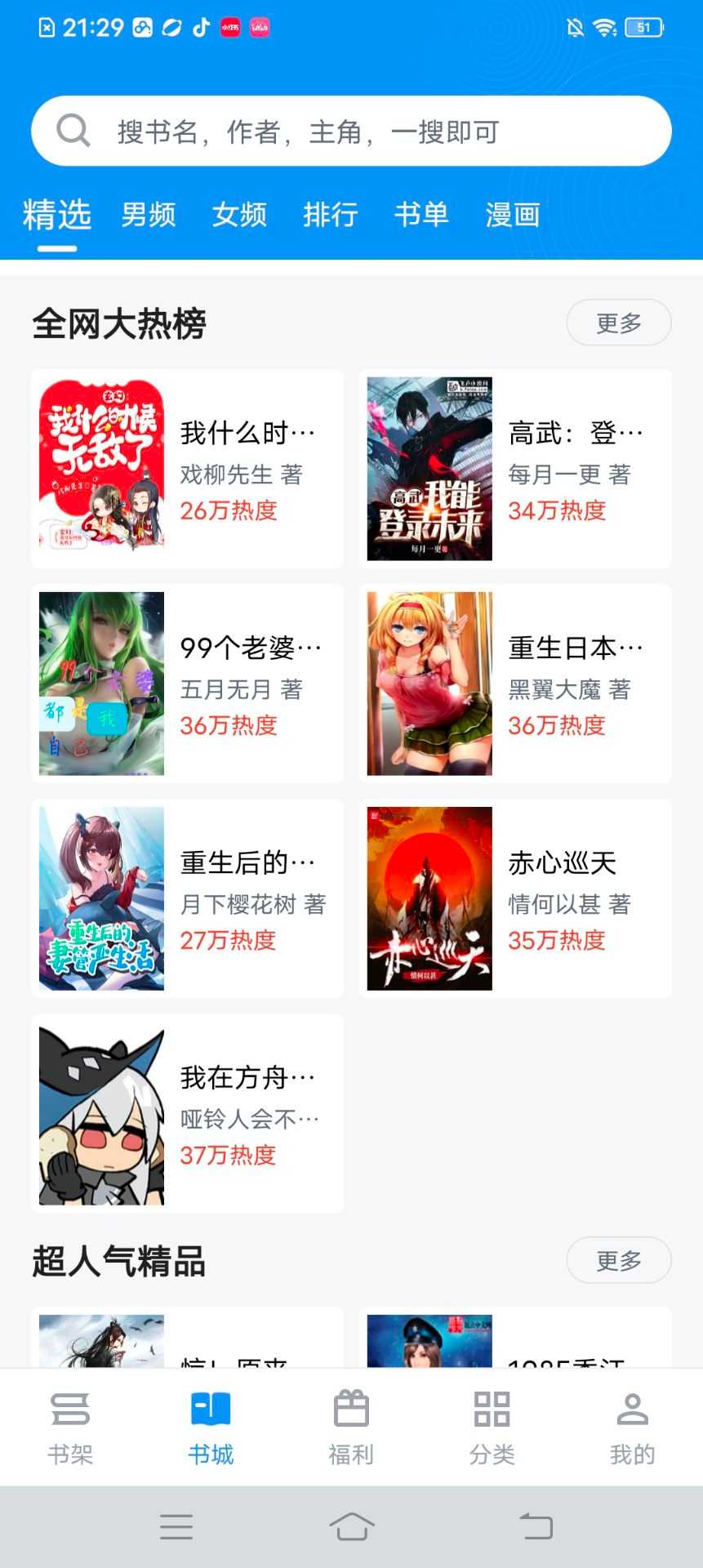Open the book search field
The image size is (703, 1568).
pyautogui.click(x=351, y=131)
